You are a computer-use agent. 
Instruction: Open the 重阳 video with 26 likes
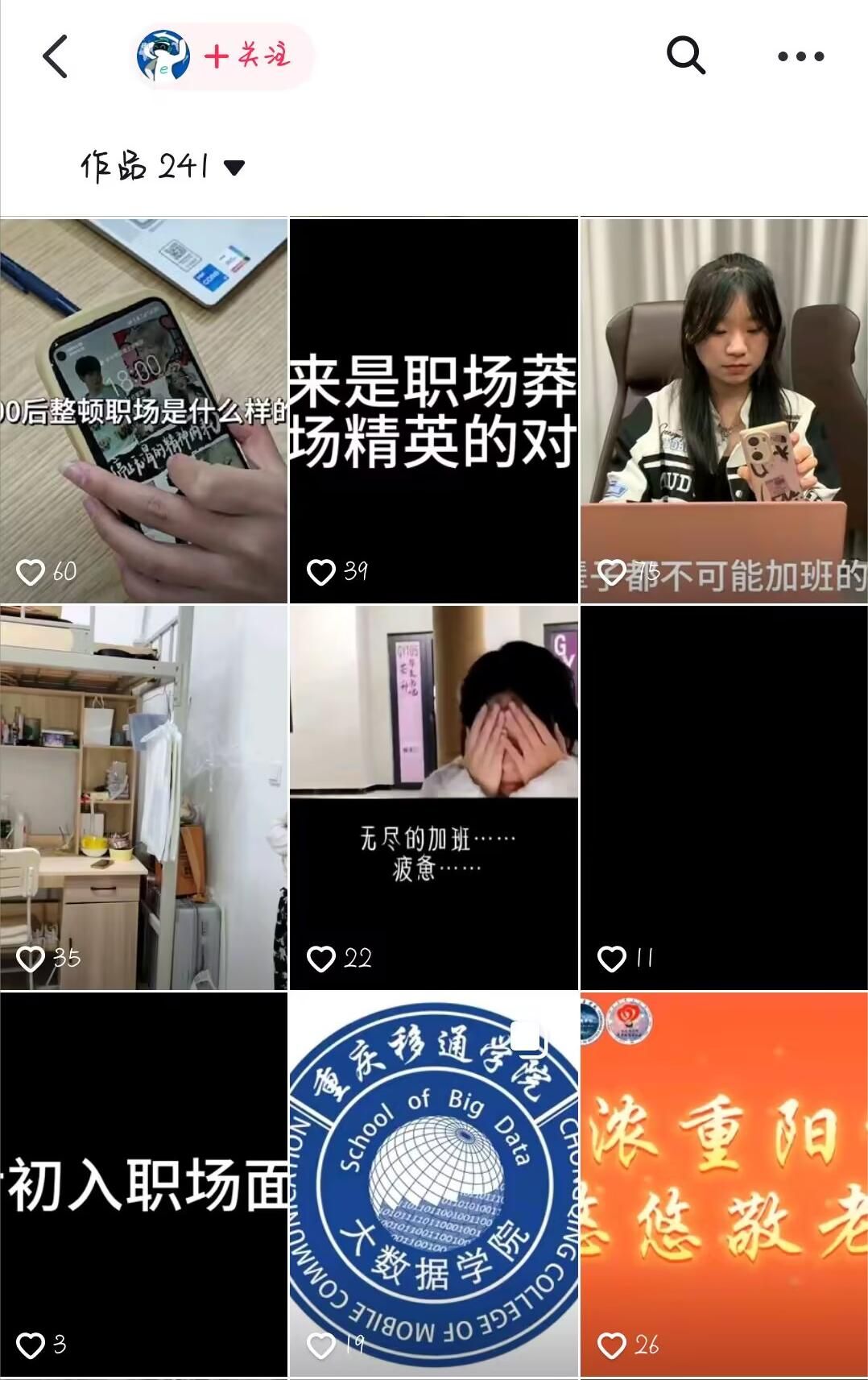coord(723,1184)
